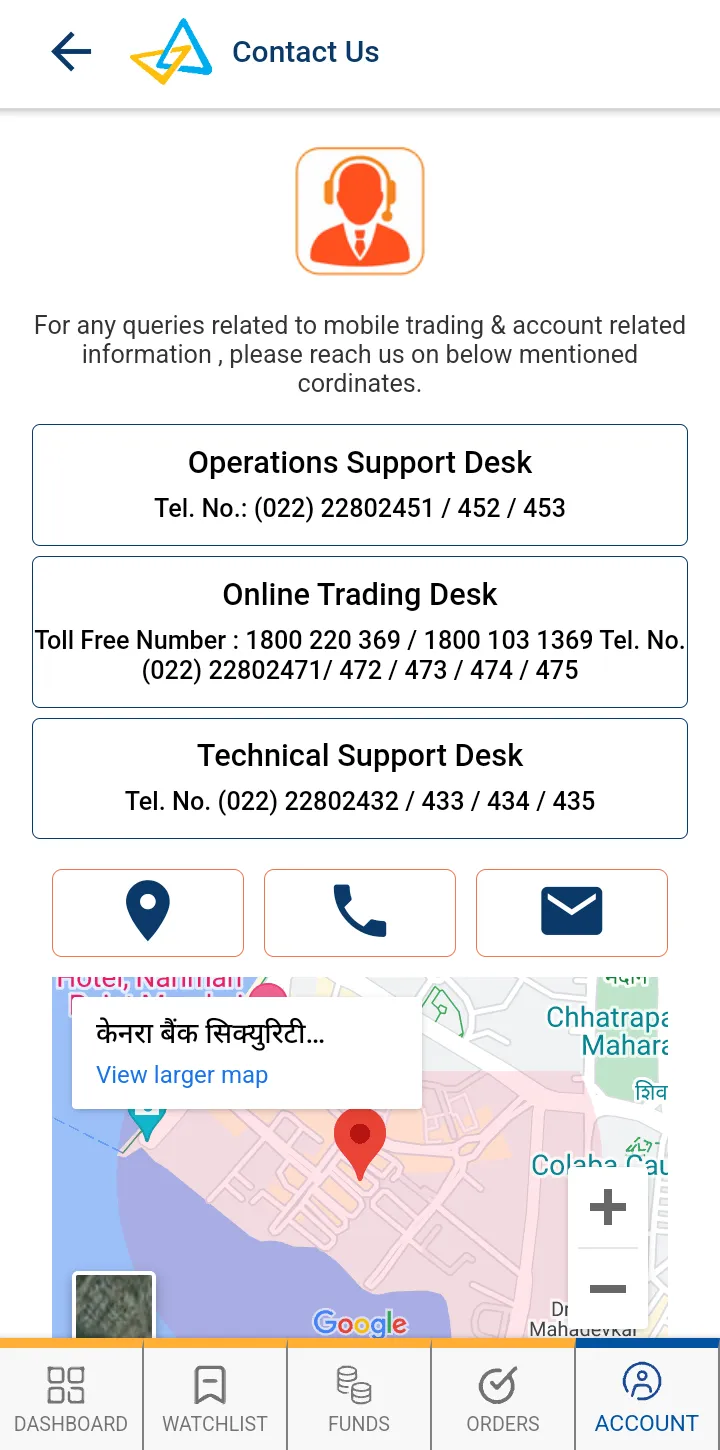The height and width of the screenshot is (1450, 720).
Task: Tap the Watchlist bookmark icon
Action: click(x=214, y=1384)
